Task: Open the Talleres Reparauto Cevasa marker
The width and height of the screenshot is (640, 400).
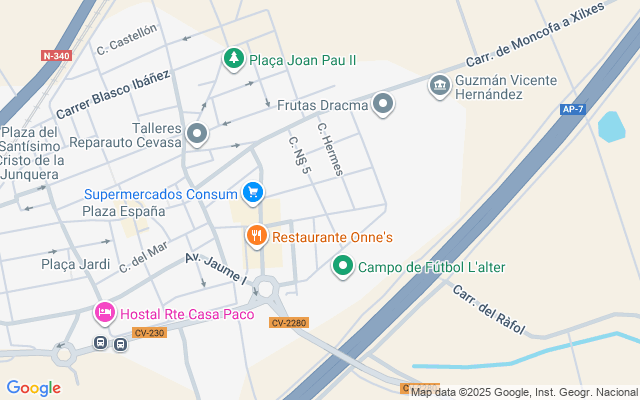Action: [x=197, y=133]
